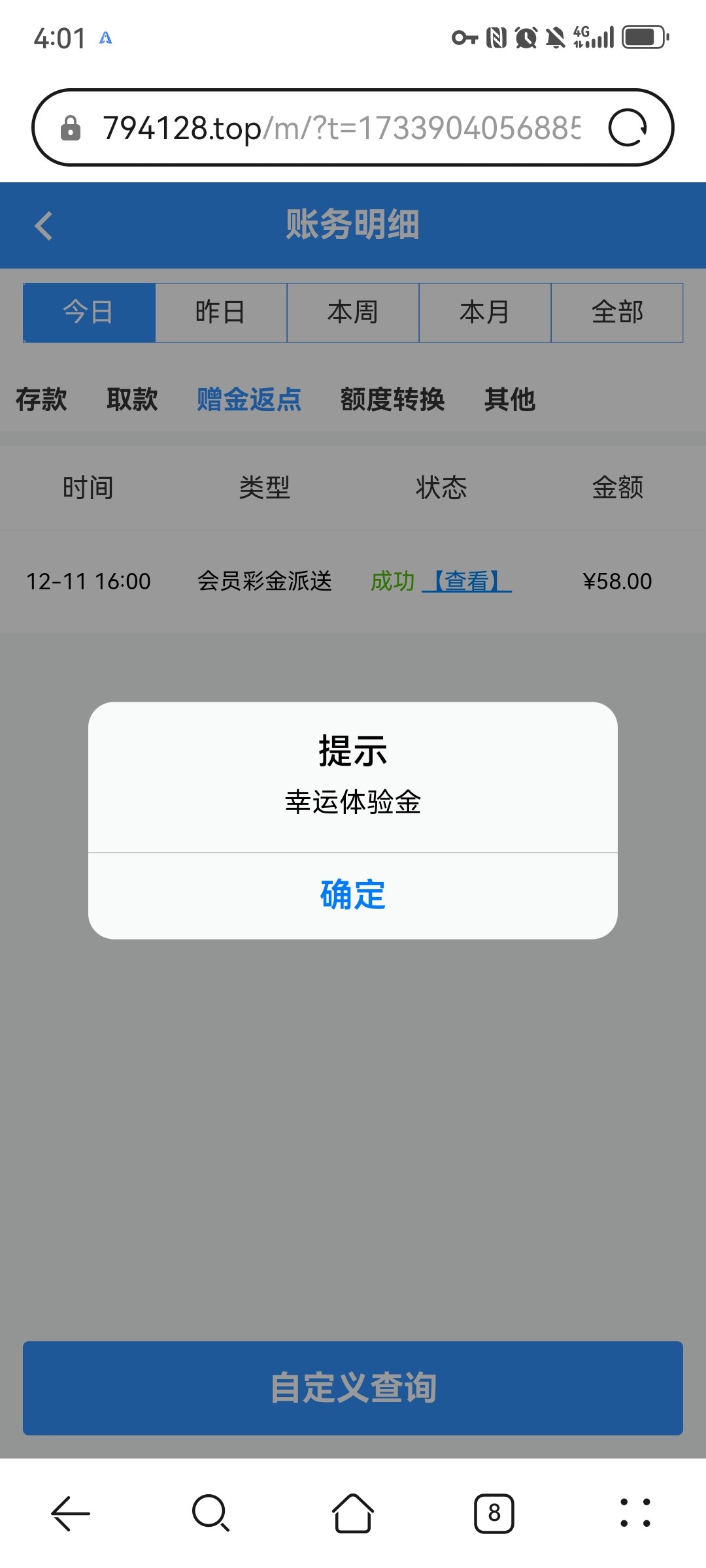This screenshot has height=1568, width=706.
Task: Open the 其他 category
Action: click(510, 399)
